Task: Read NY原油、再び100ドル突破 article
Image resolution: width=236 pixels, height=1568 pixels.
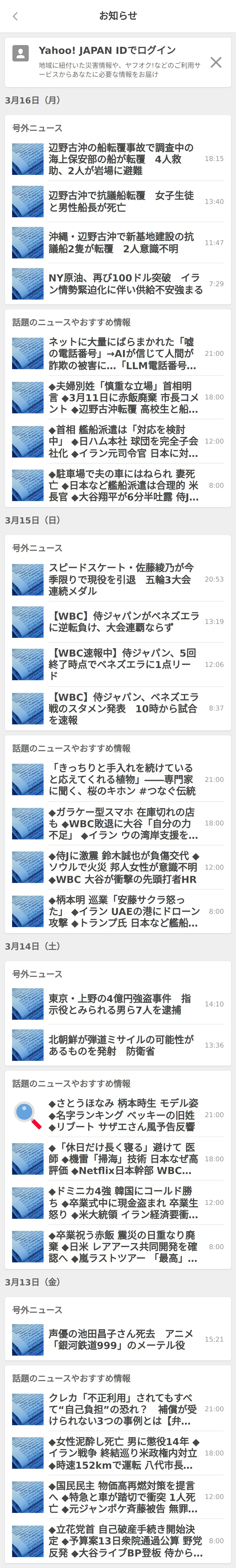Action: (x=122, y=284)
